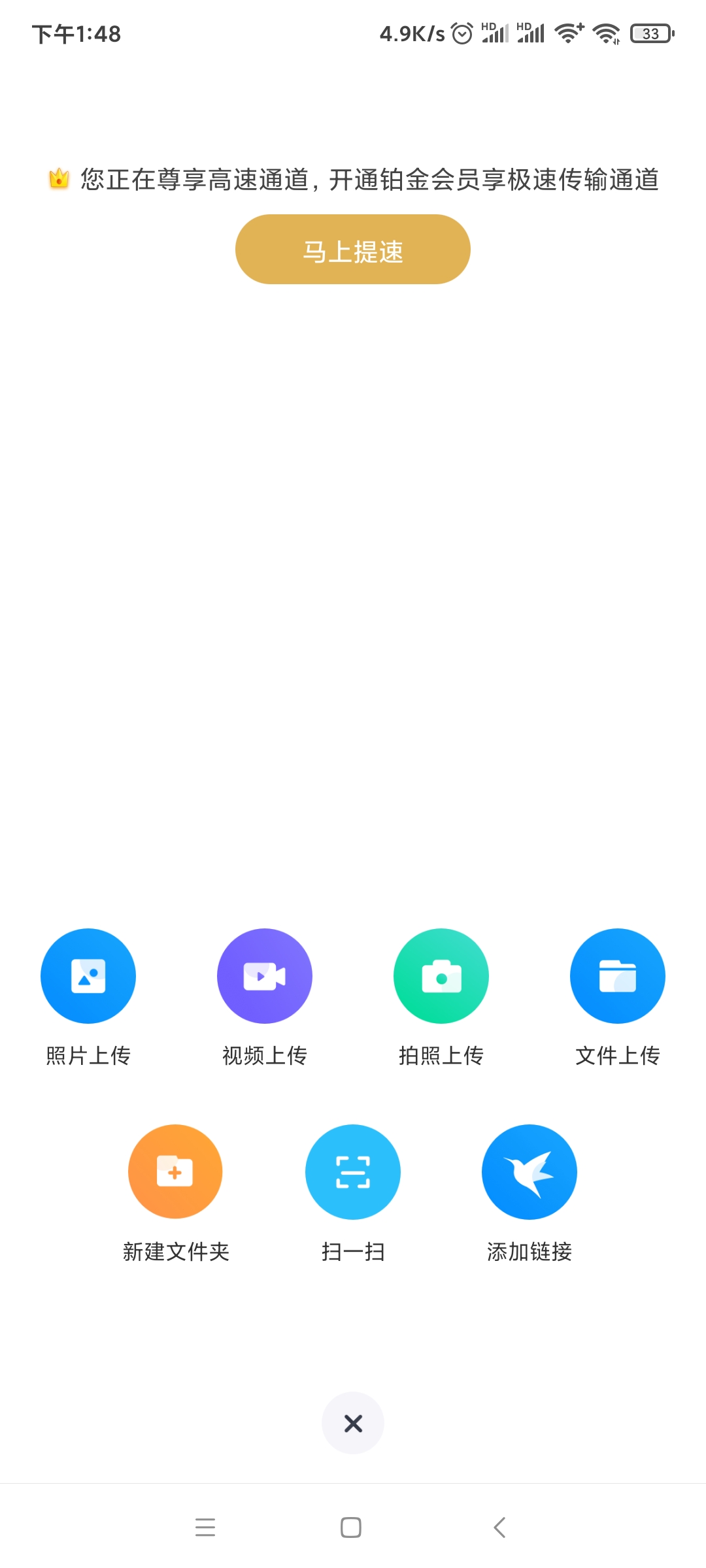Go back with the system back arrow
Screen dimensions: 706x1568
(499, 1527)
